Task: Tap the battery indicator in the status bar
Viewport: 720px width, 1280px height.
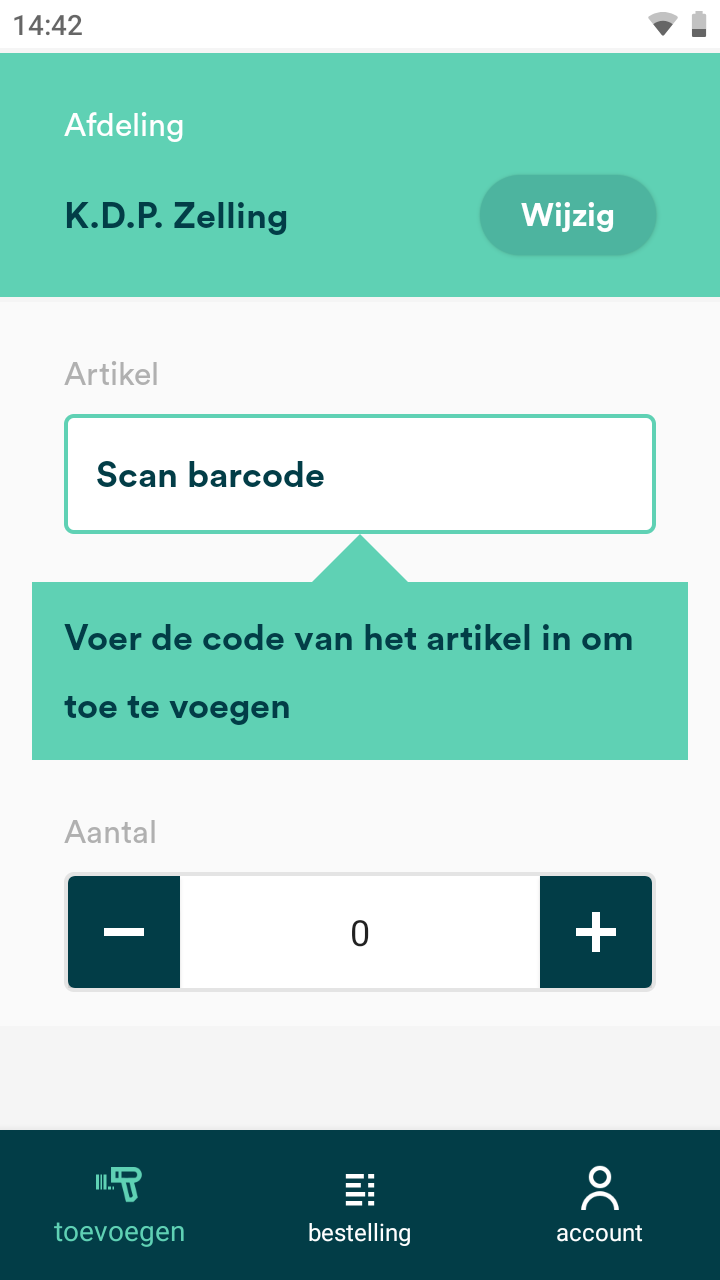Action: tap(698, 23)
